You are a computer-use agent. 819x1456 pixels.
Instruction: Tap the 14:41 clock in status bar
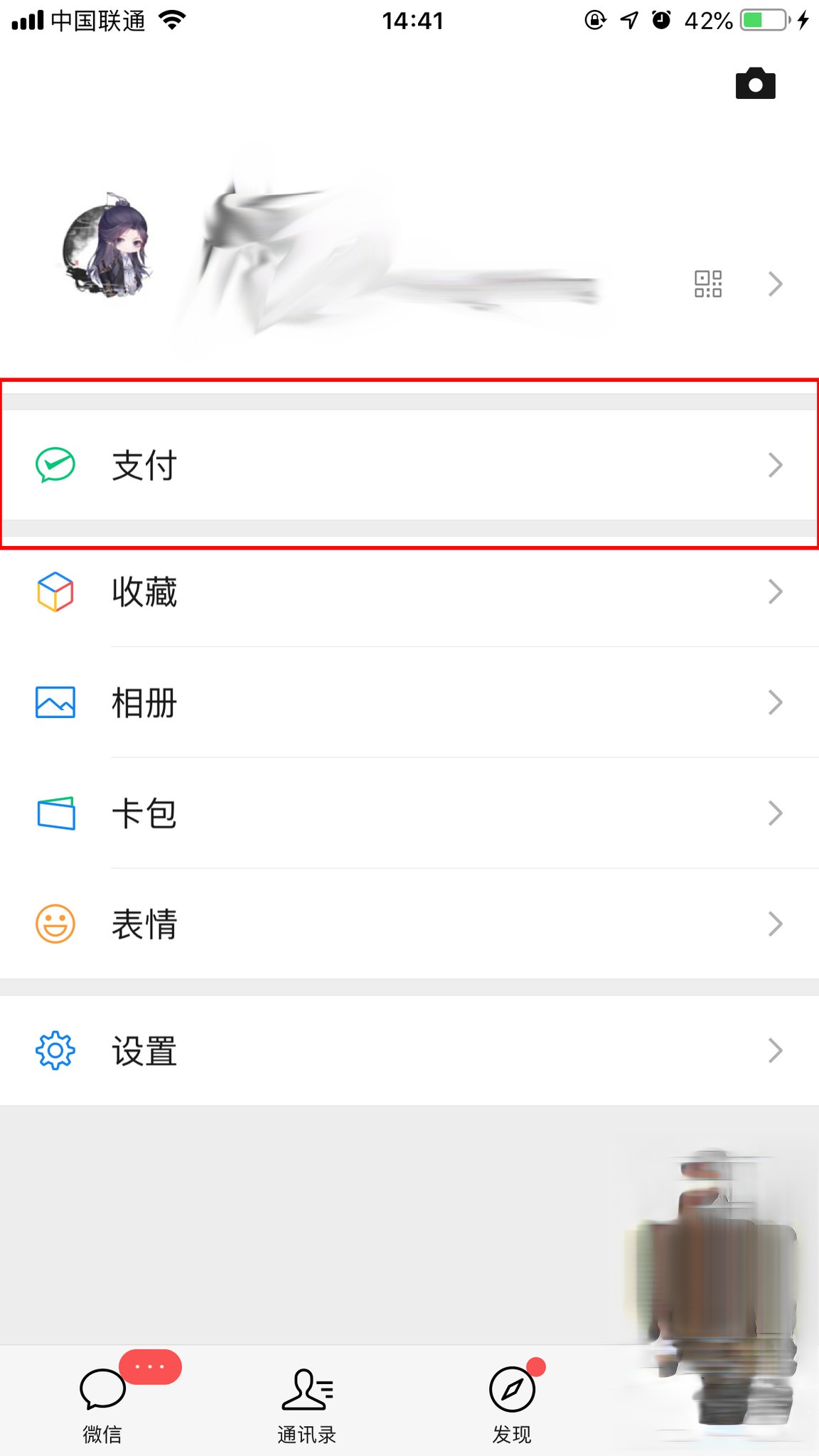pyautogui.click(x=409, y=20)
